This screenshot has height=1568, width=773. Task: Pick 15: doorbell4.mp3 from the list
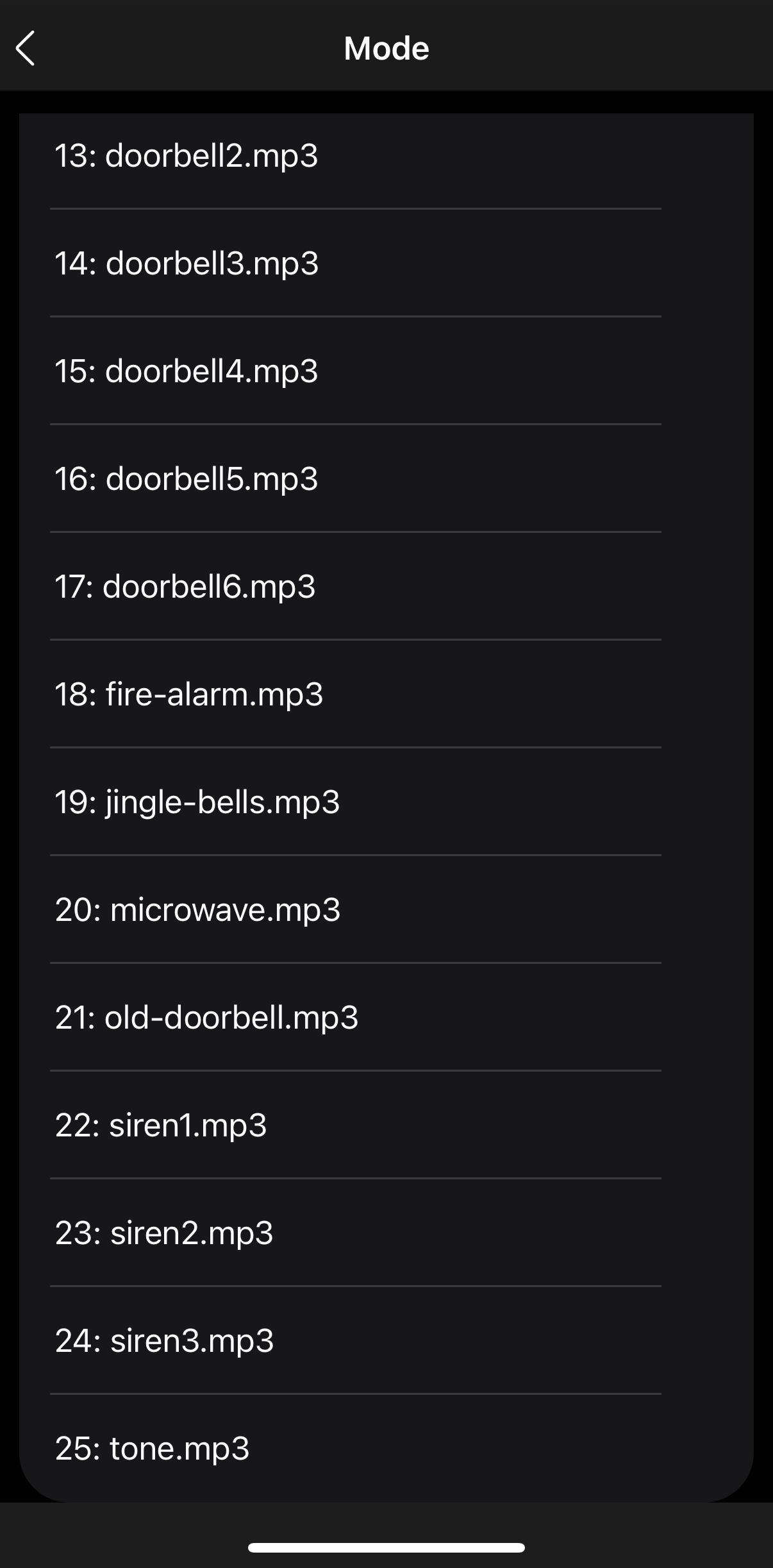pos(386,371)
